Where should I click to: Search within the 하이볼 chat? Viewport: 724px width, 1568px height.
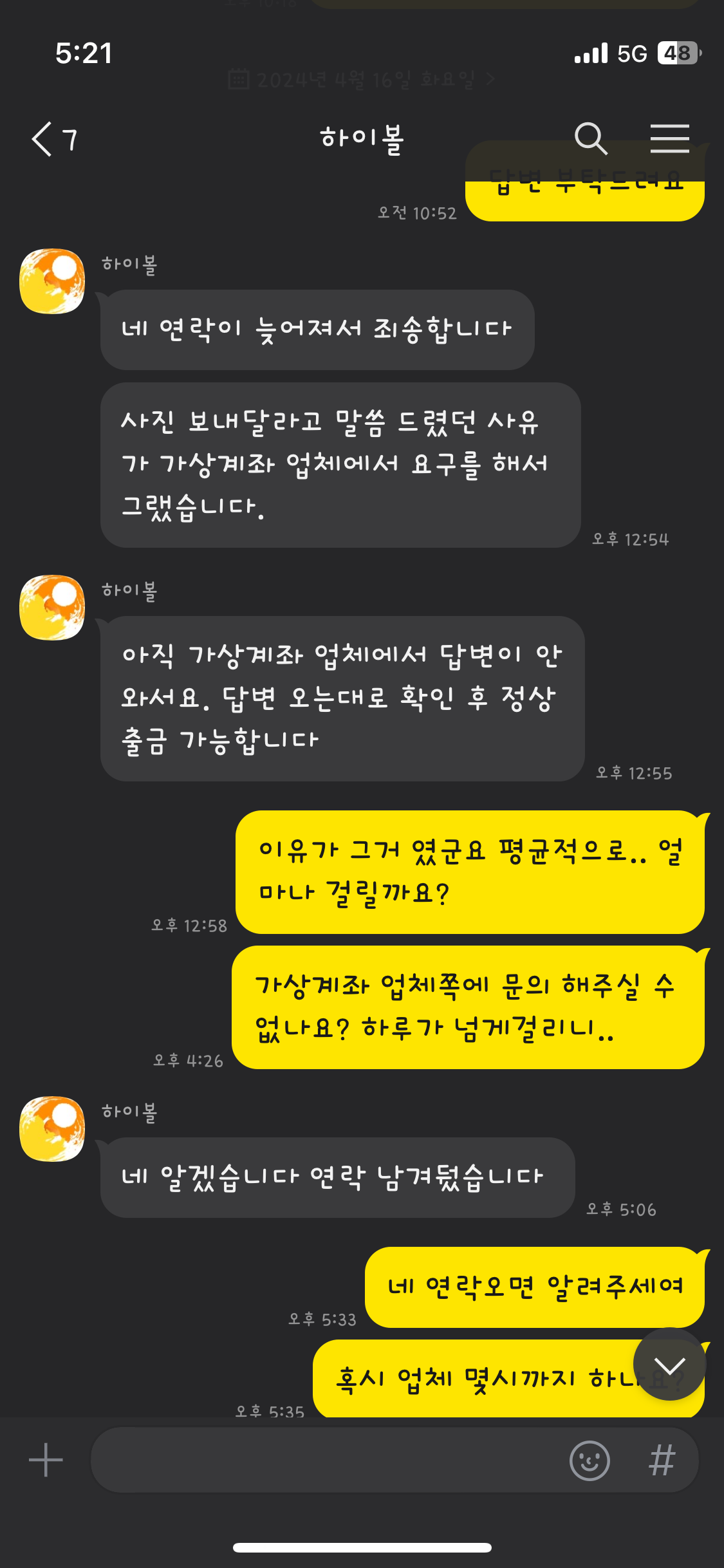(x=591, y=138)
